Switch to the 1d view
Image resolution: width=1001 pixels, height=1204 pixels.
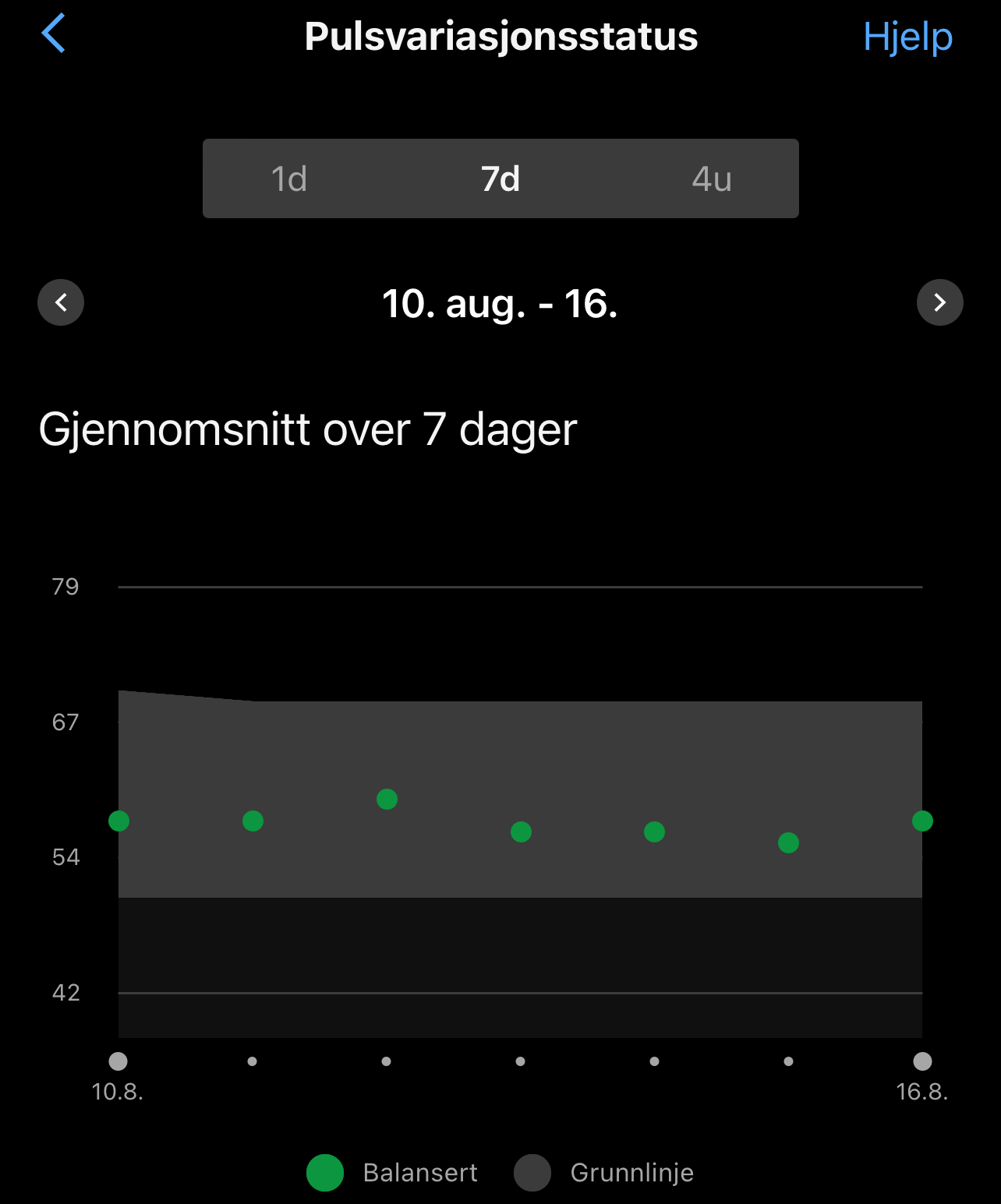(289, 179)
